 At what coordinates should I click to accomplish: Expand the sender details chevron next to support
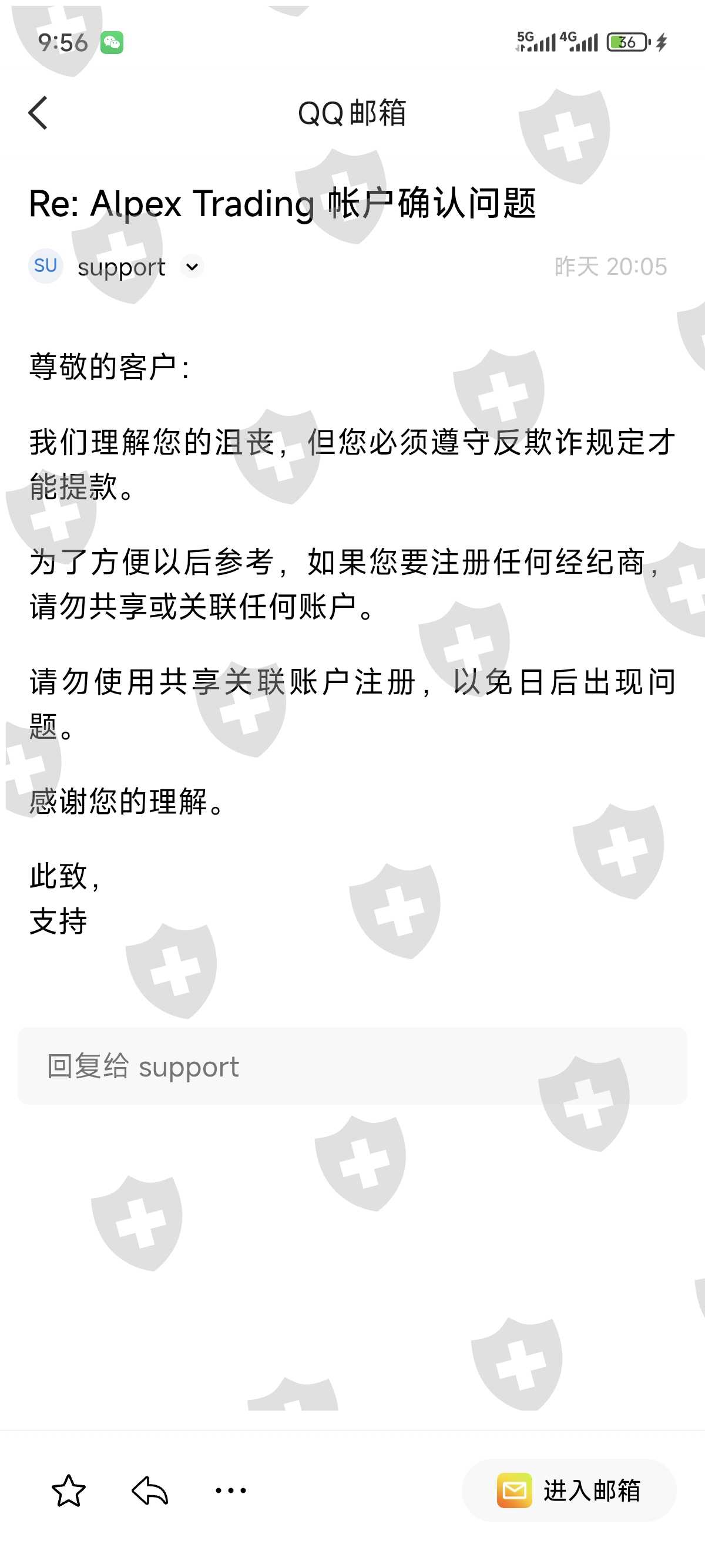(x=192, y=267)
